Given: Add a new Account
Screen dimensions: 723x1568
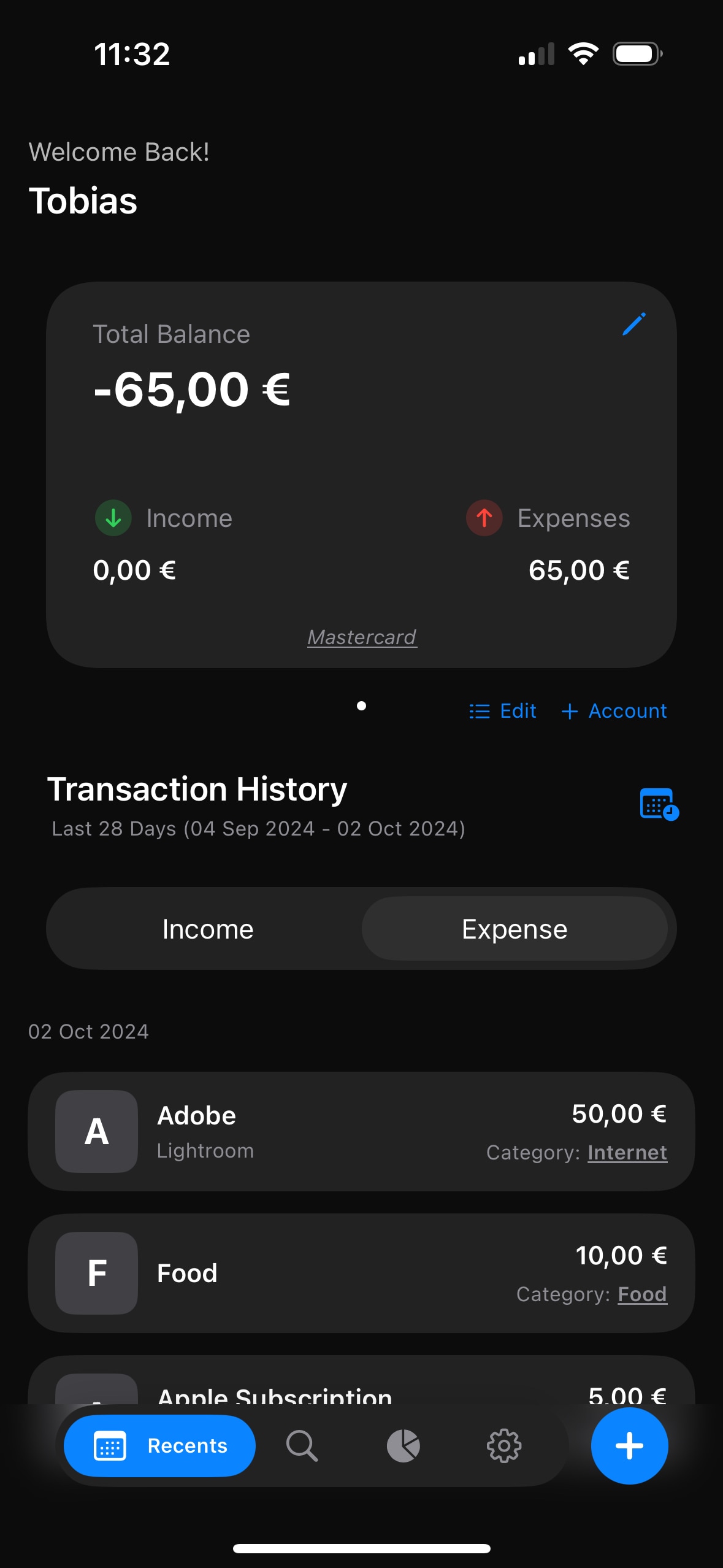Looking at the screenshot, I should (x=614, y=711).
